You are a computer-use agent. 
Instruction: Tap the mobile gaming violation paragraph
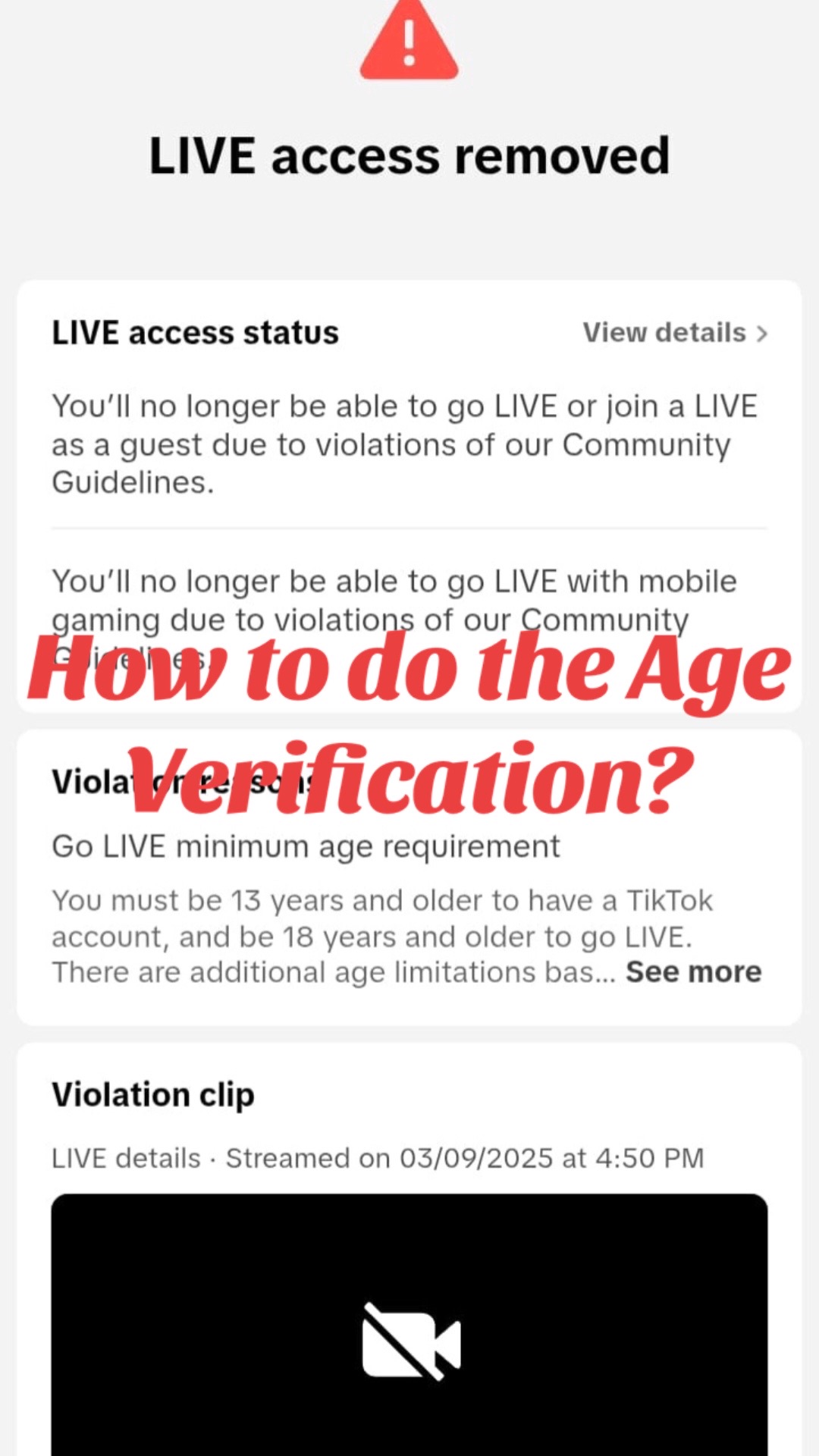(394, 599)
